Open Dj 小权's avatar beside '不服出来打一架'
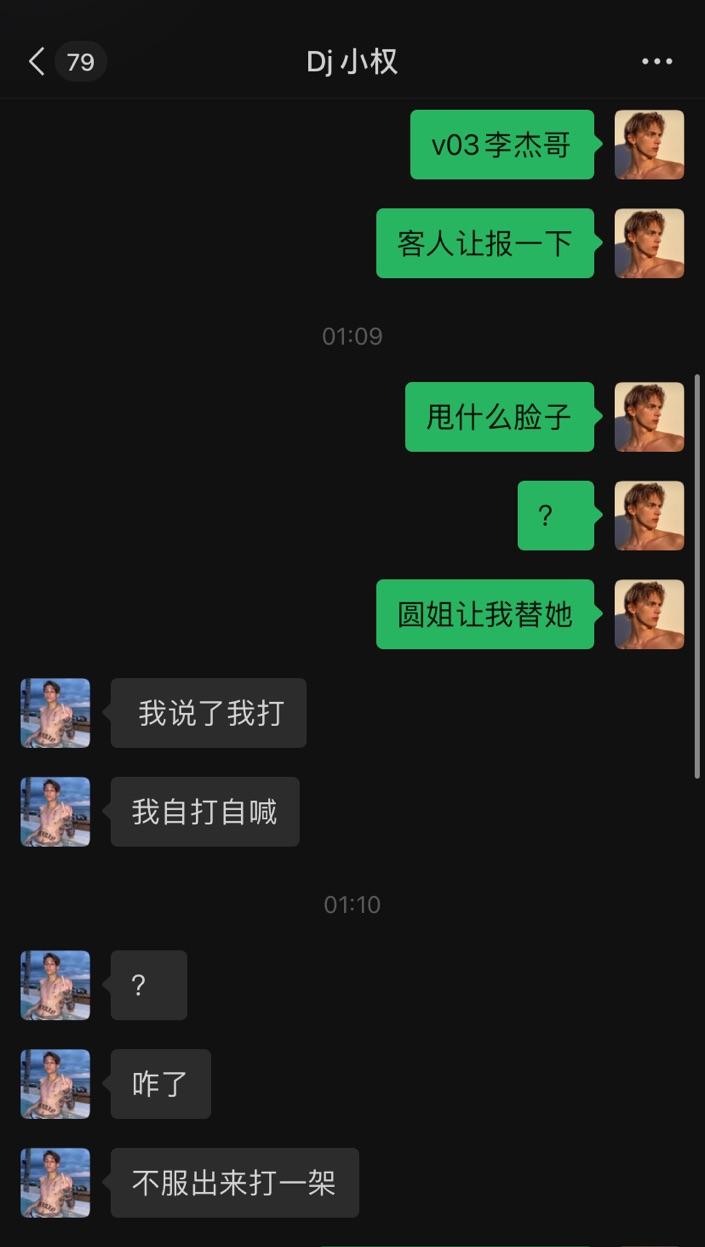 click(56, 1183)
